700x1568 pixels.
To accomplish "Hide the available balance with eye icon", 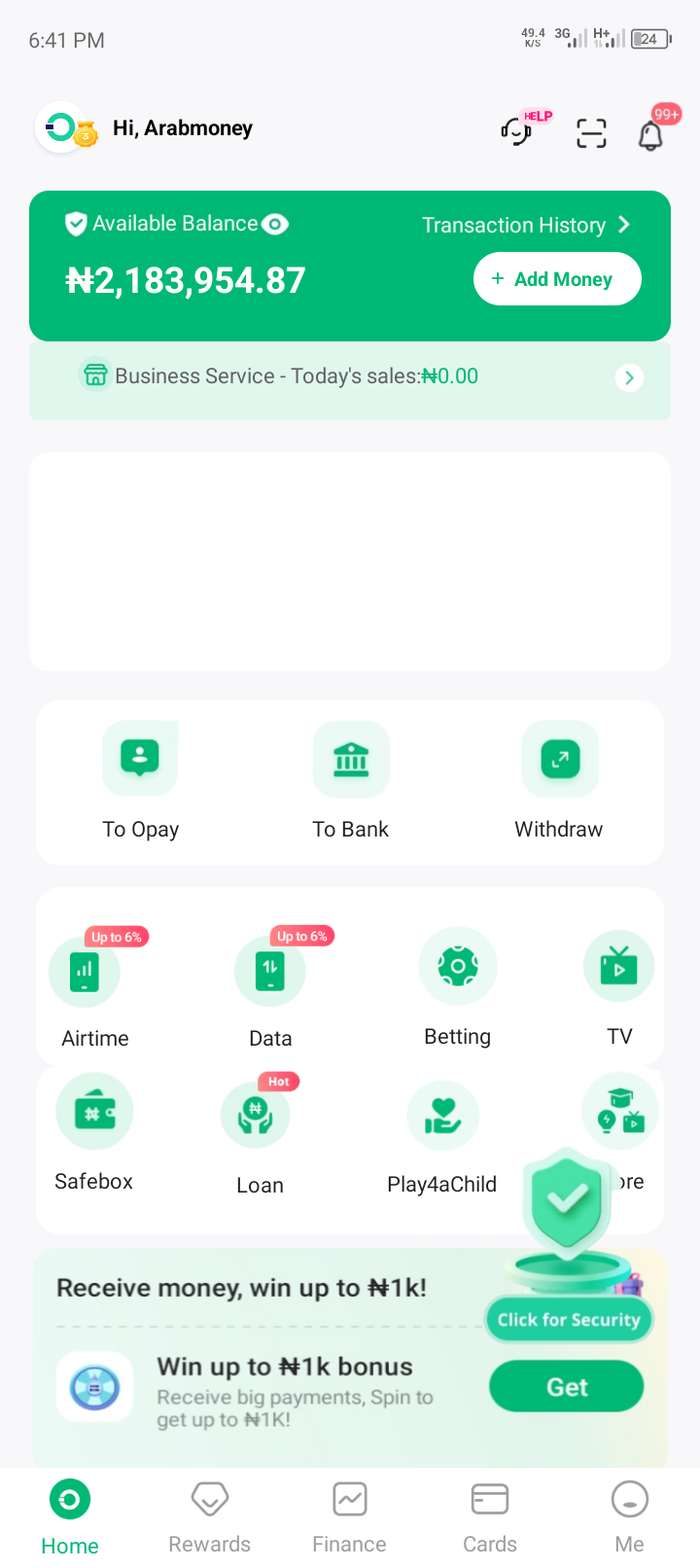I will (275, 225).
